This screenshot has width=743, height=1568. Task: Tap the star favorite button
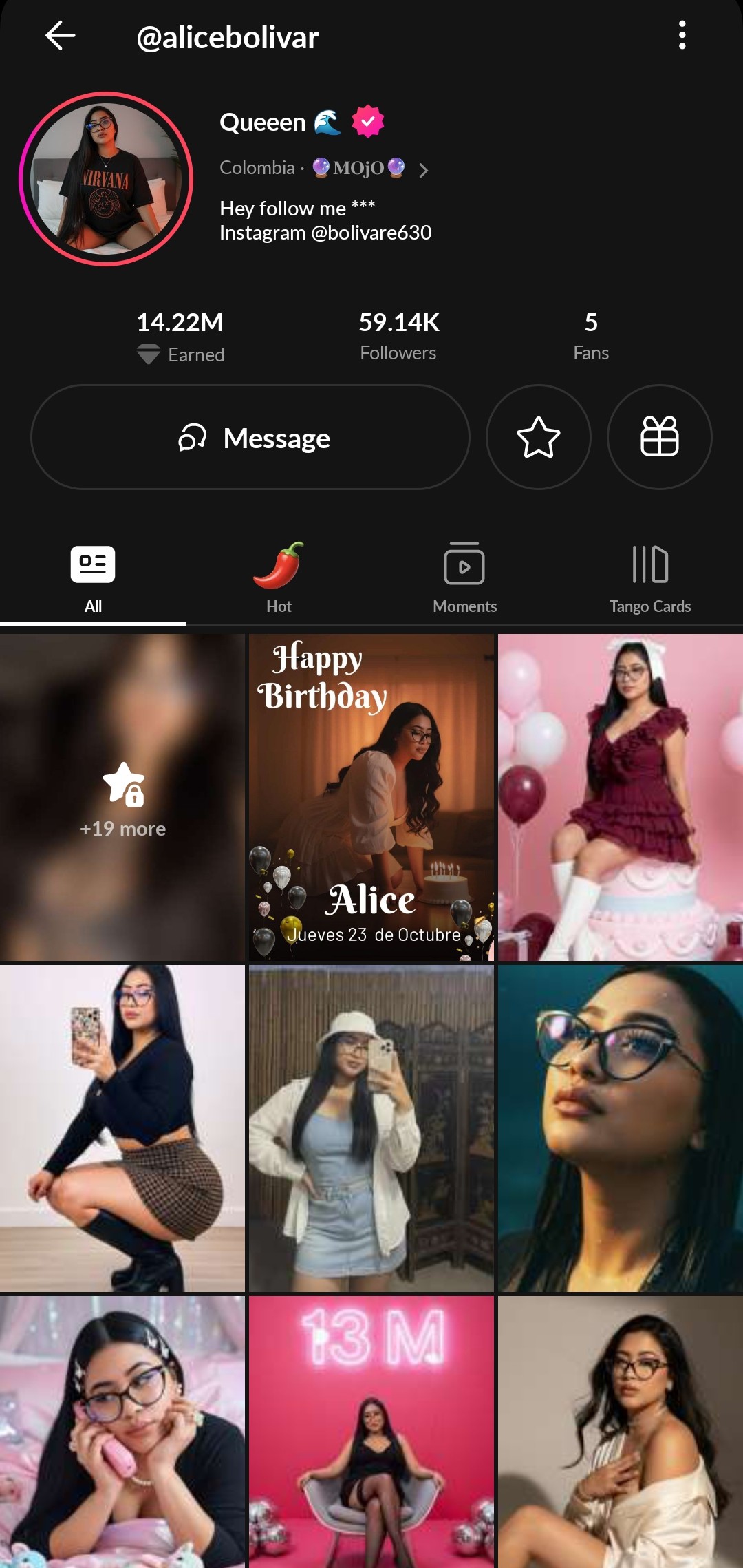[x=538, y=438]
